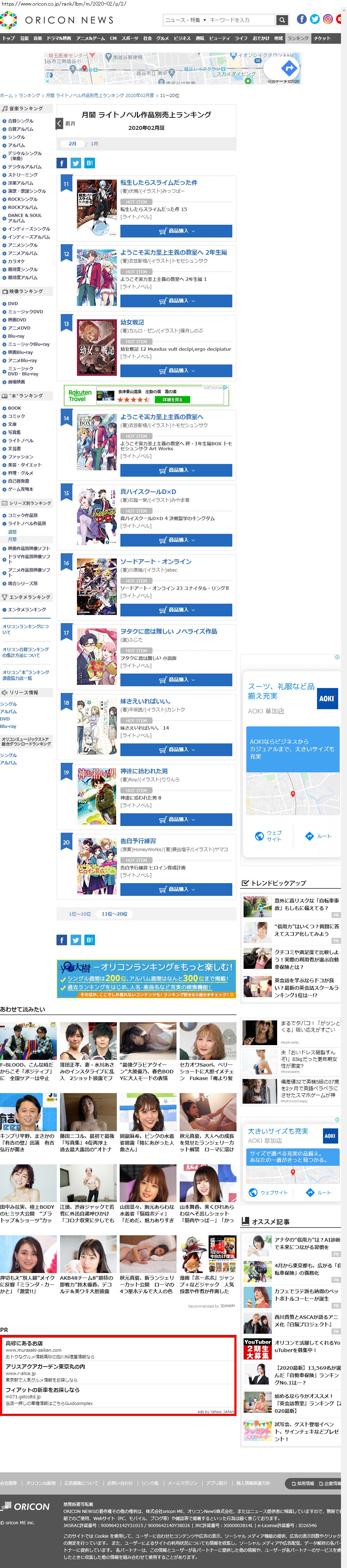Open Oricon's Facebook page icon
This screenshot has height=1568, width=347.
pos(301,19)
